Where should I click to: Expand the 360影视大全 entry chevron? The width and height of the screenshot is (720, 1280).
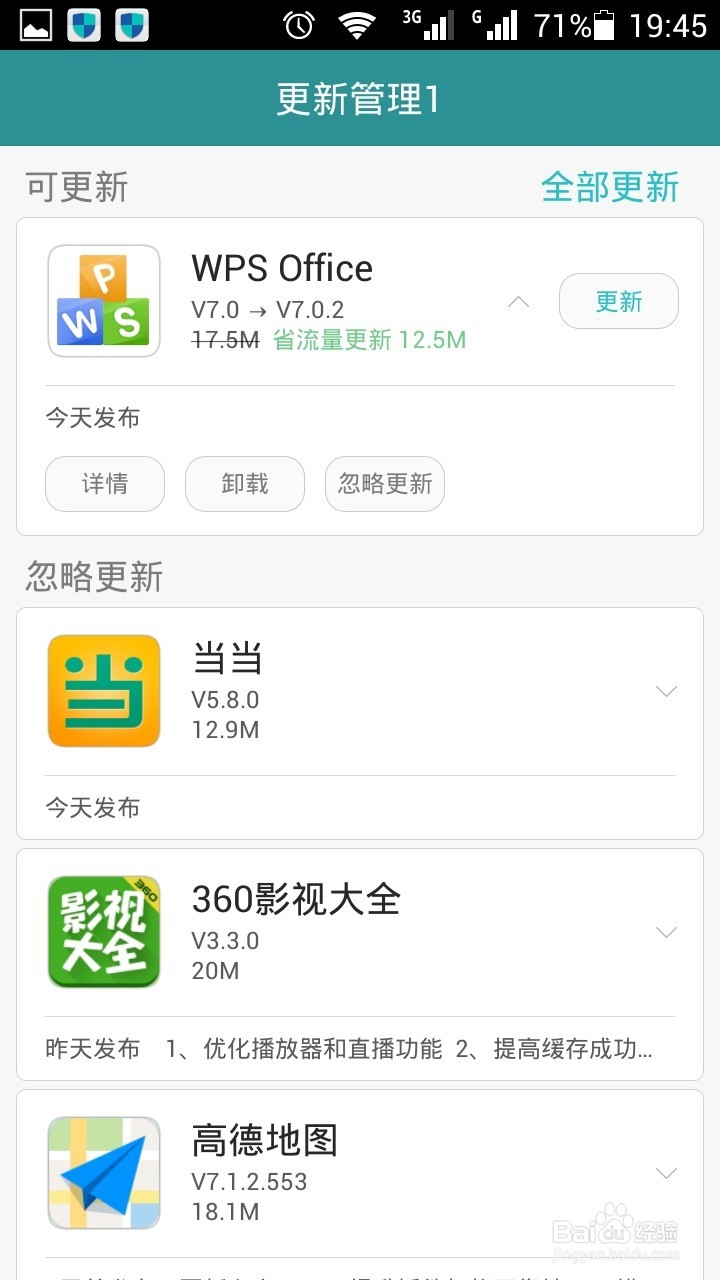click(666, 932)
